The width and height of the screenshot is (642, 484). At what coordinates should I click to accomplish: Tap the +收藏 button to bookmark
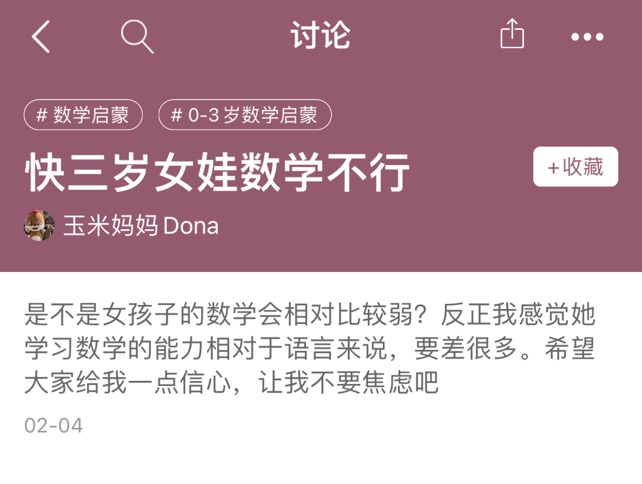575,167
